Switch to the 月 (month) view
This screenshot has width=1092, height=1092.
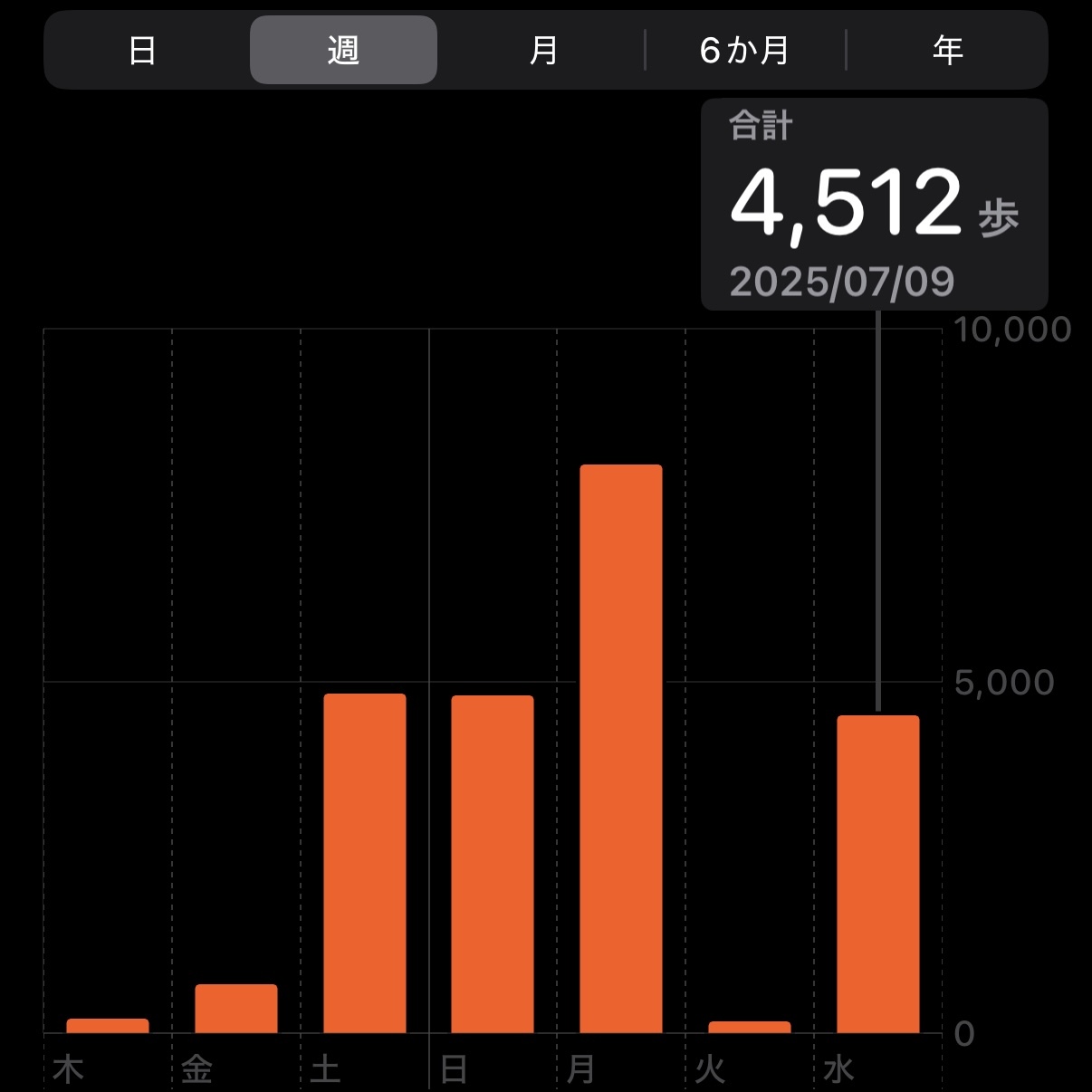tap(543, 51)
